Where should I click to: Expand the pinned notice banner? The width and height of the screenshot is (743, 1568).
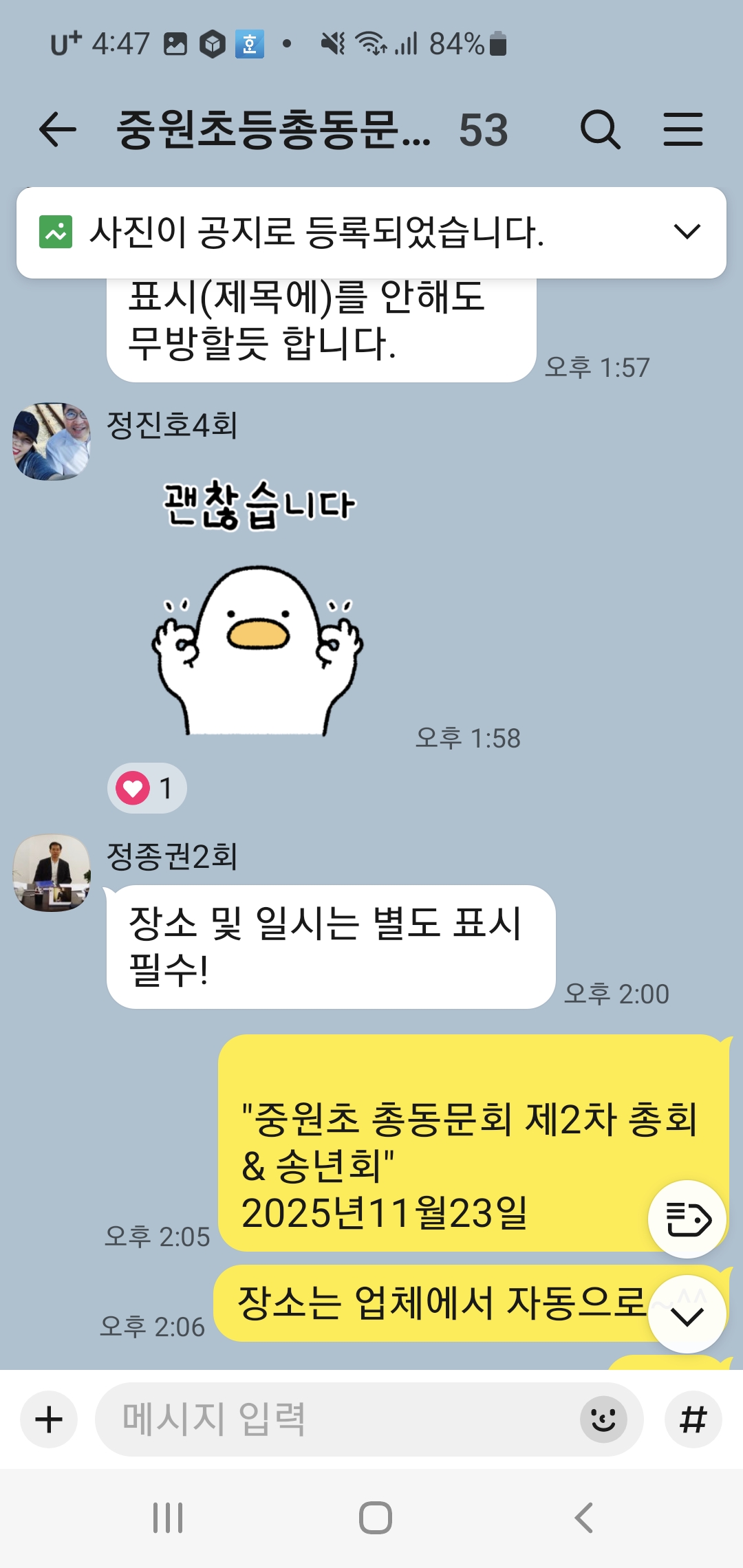point(687,232)
